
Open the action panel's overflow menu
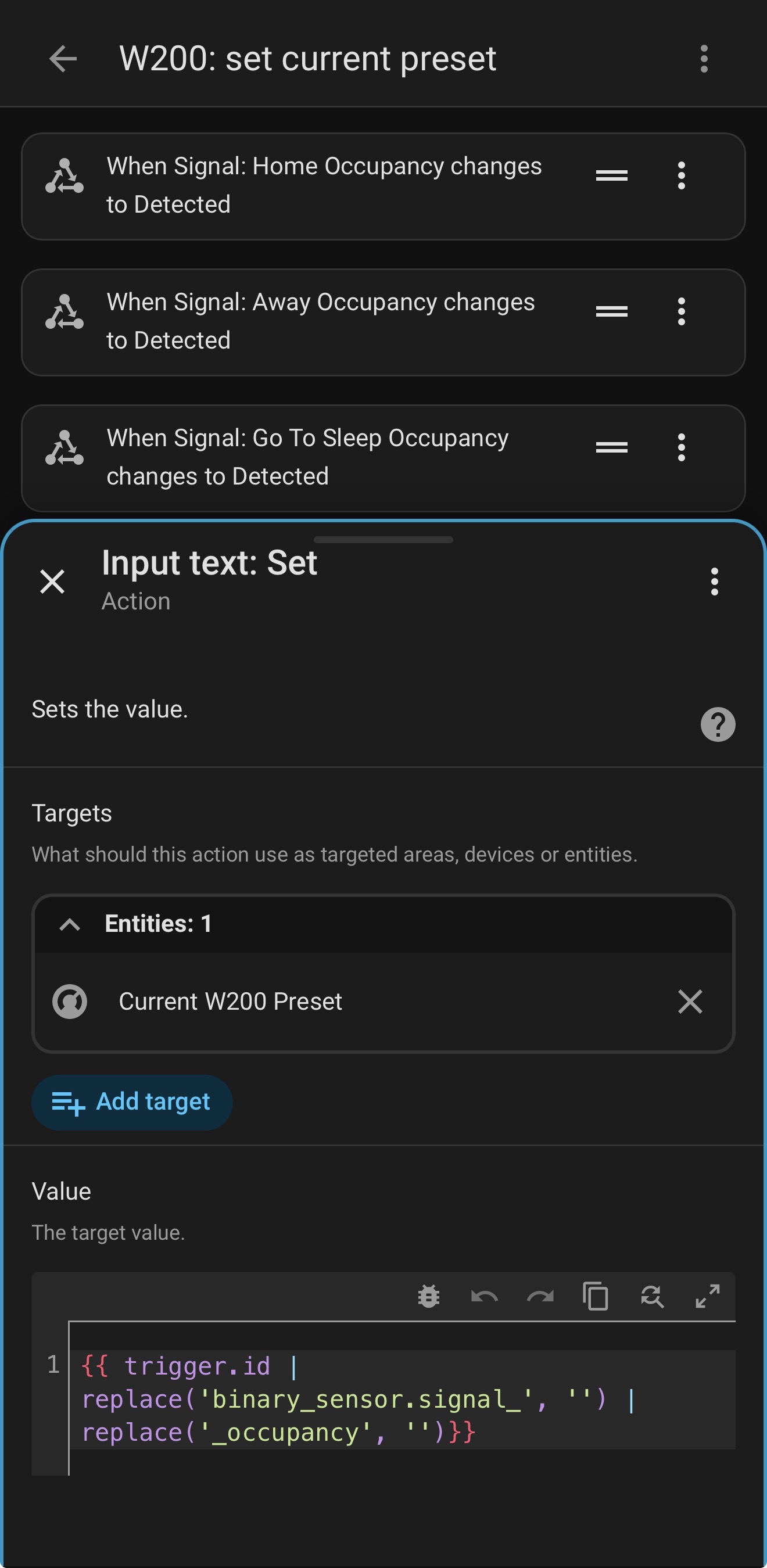(x=714, y=582)
